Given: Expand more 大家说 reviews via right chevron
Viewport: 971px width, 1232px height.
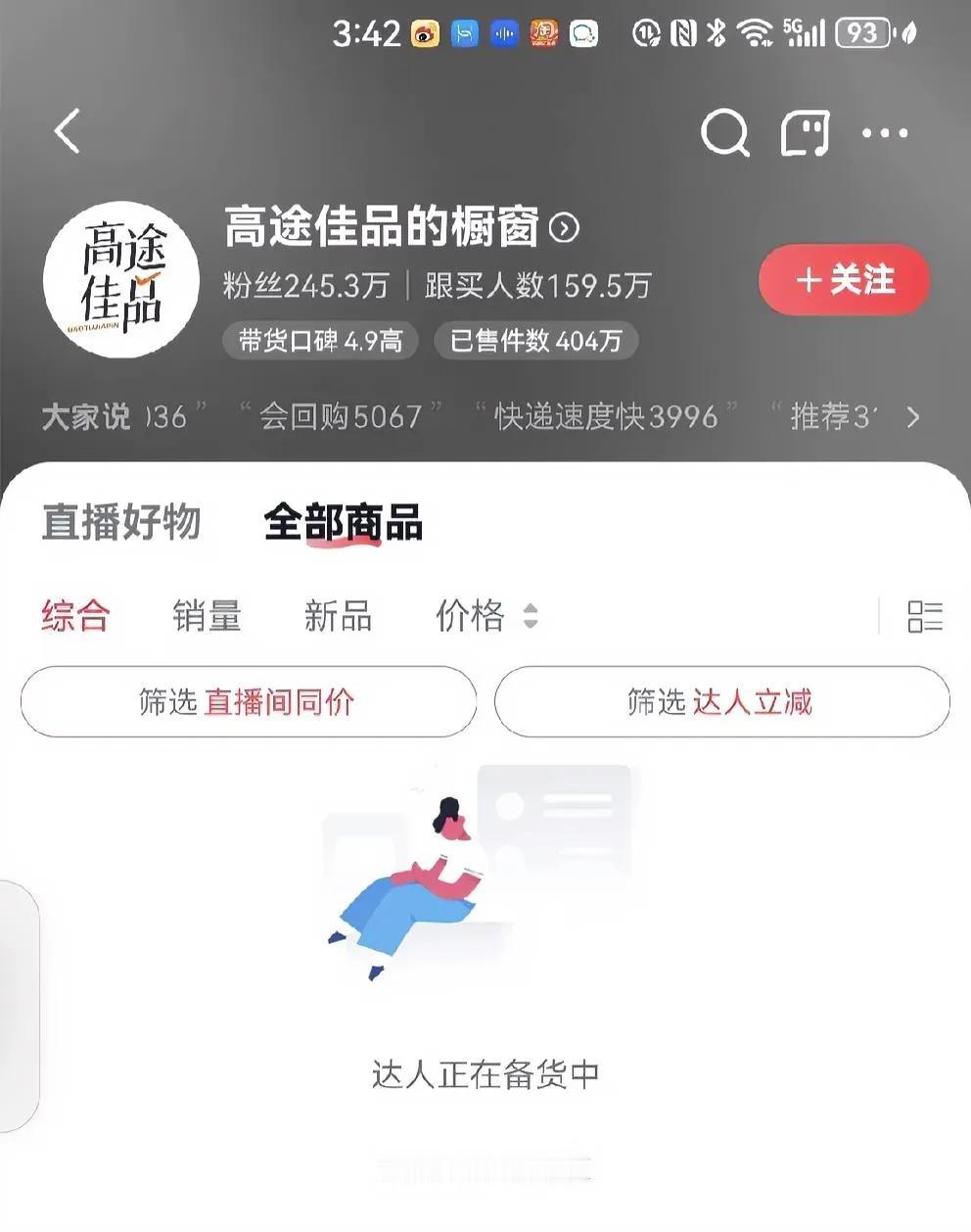Looking at the screenshot, I should click(913, 416).
